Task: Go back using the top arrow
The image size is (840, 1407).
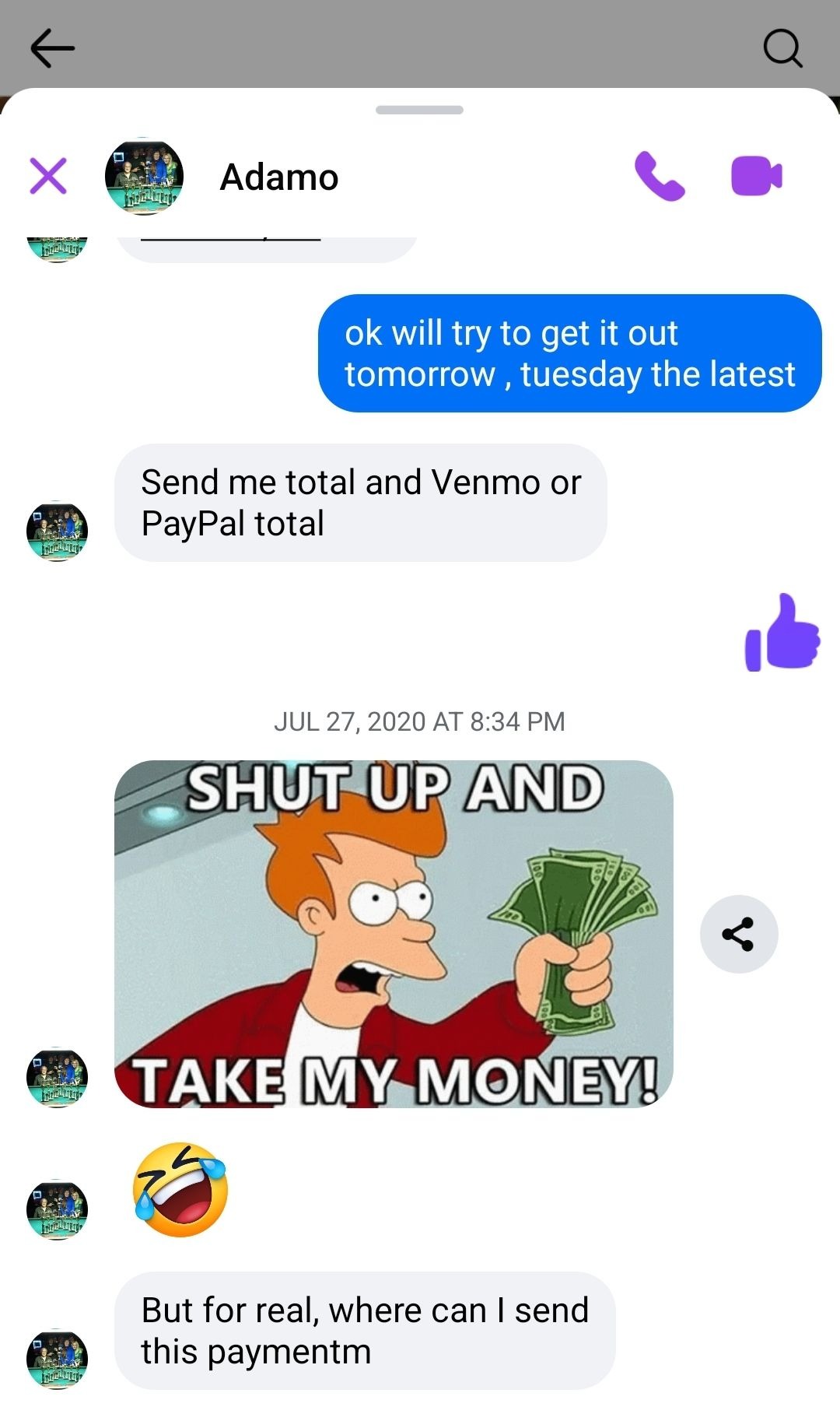Action: (x=52, y=48)
